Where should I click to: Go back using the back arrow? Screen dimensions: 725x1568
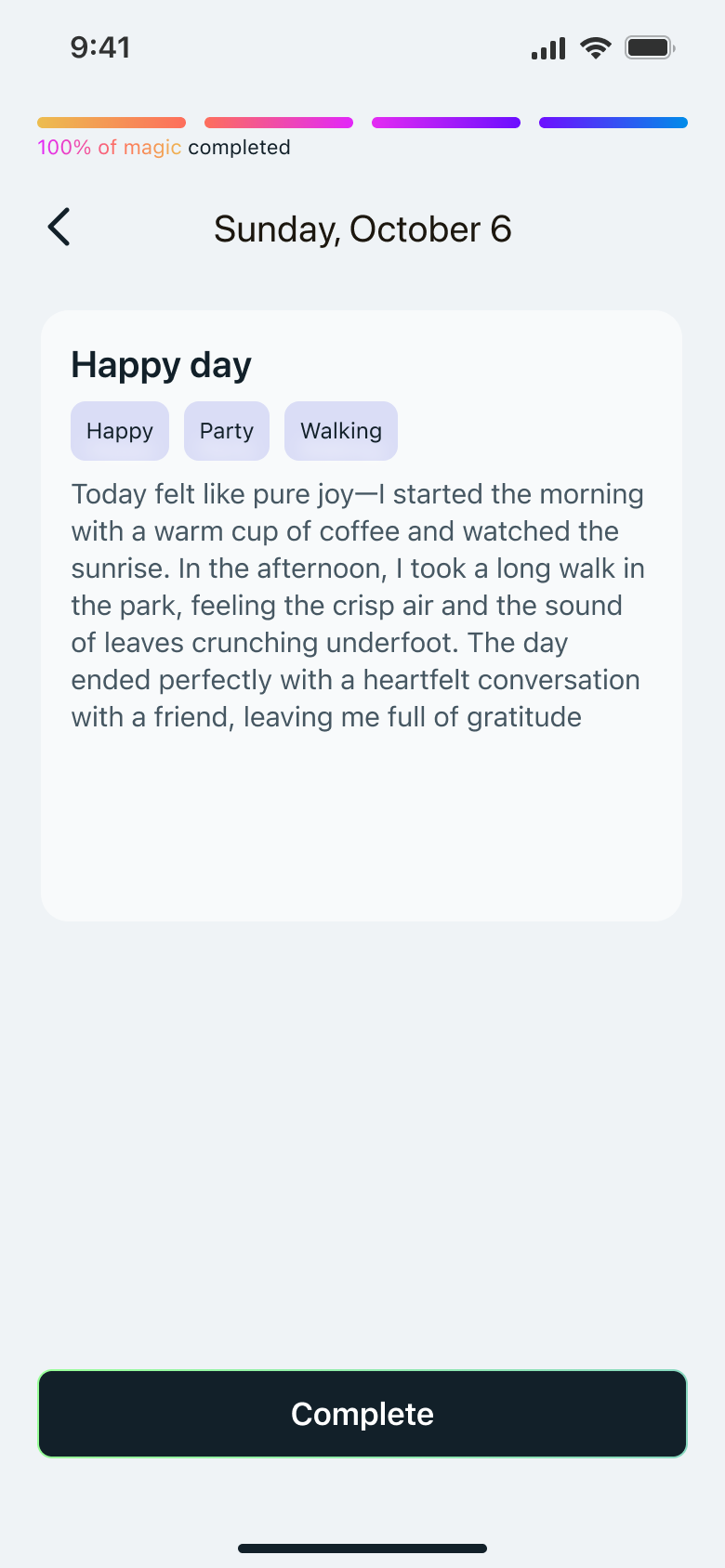[x=59, y=228]
